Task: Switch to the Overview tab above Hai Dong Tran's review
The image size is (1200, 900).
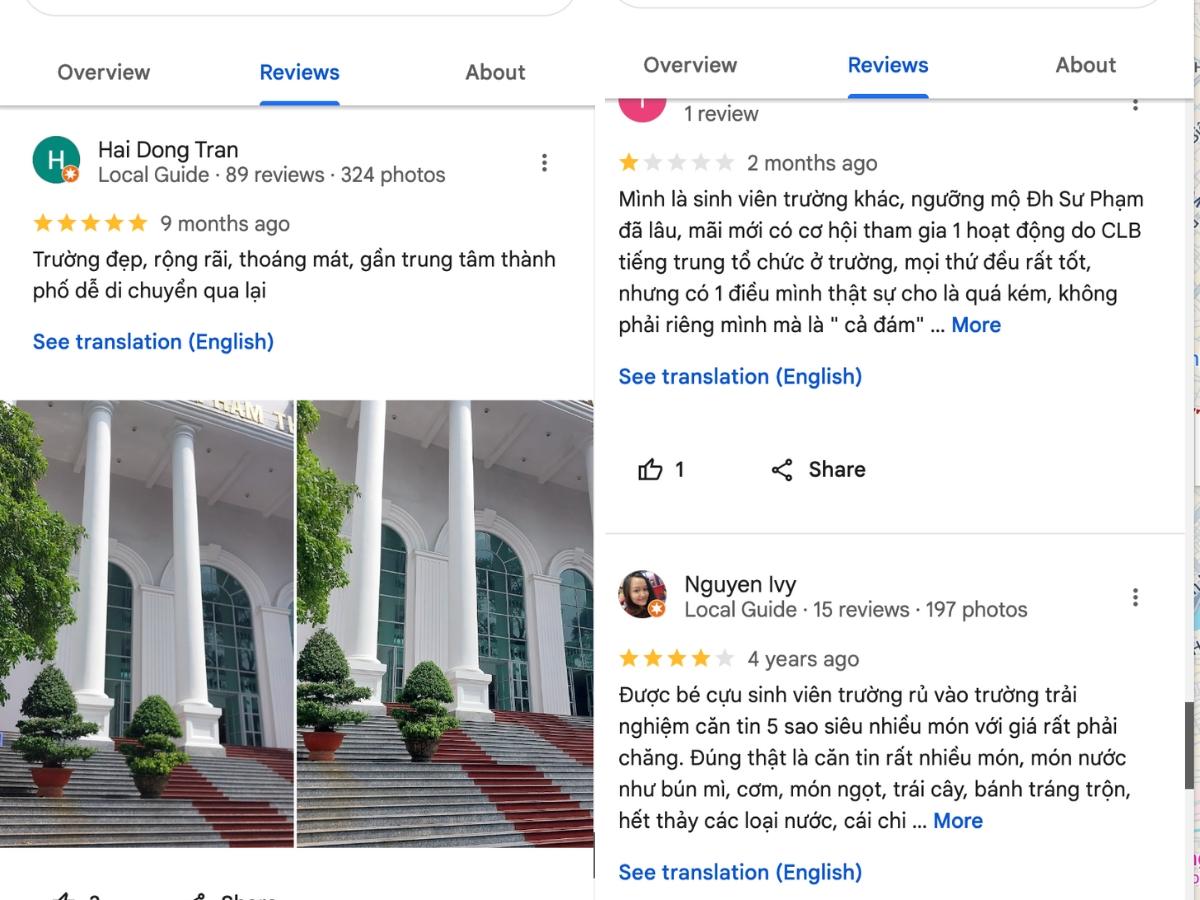Action: point(104,72)
